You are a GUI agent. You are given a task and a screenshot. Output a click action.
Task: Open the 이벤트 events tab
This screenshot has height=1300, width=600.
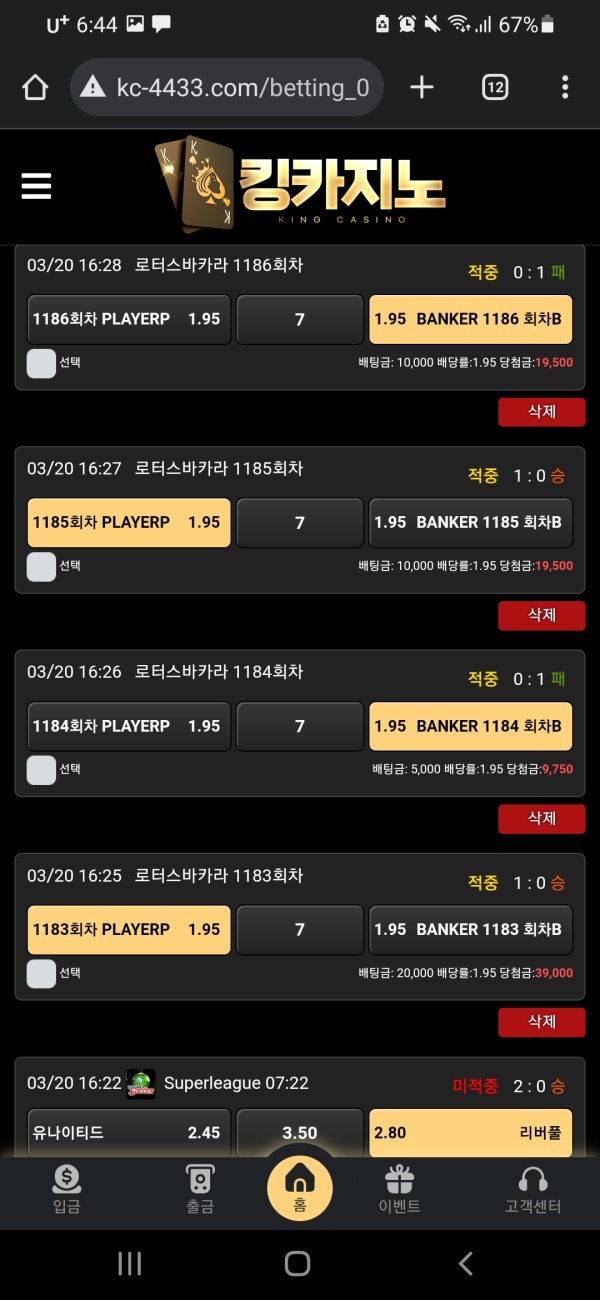399,1190
